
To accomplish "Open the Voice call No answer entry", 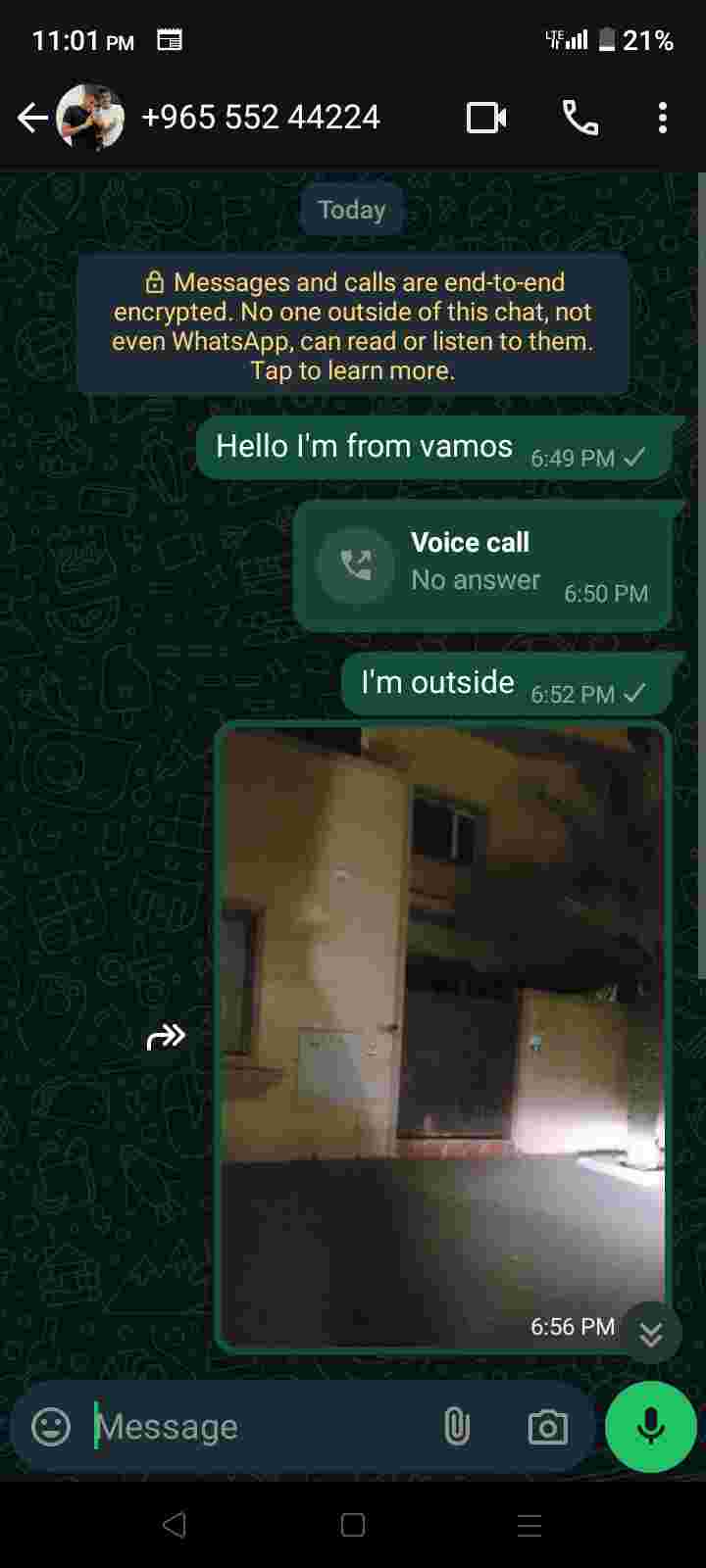I will click(x=482, y=564).
